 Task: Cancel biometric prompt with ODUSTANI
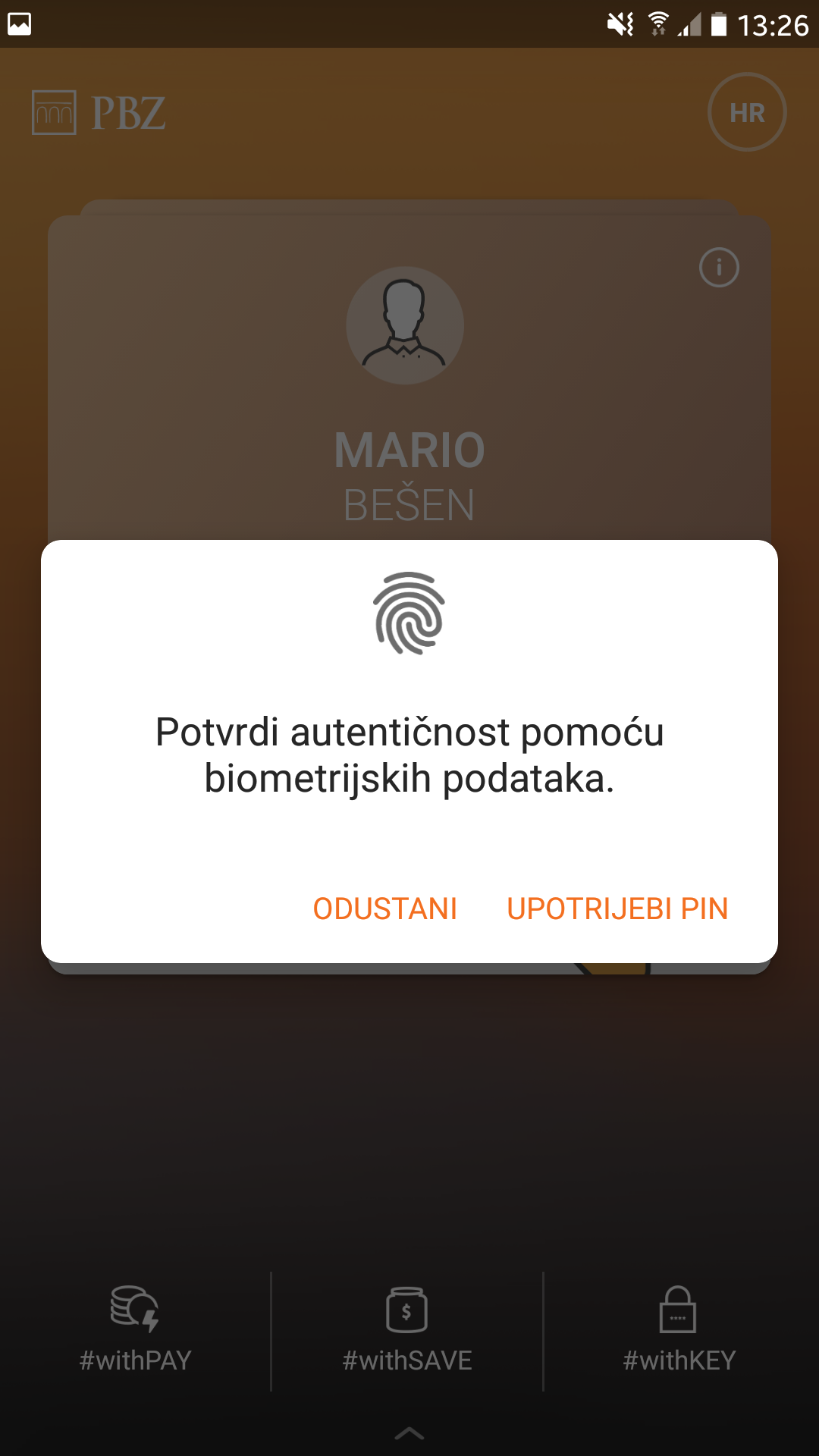tap(385, 908)
